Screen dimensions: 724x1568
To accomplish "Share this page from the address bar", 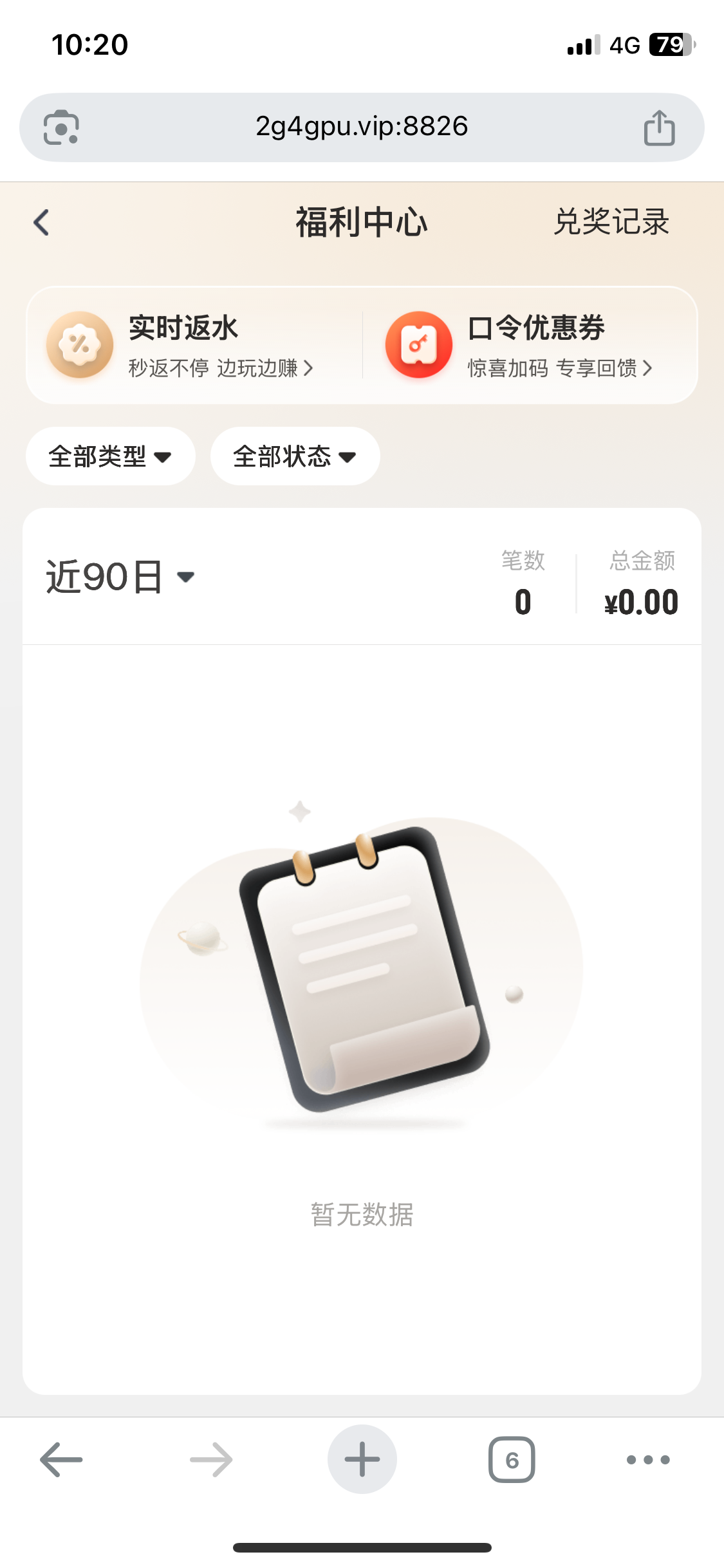I will coord(659,127).
